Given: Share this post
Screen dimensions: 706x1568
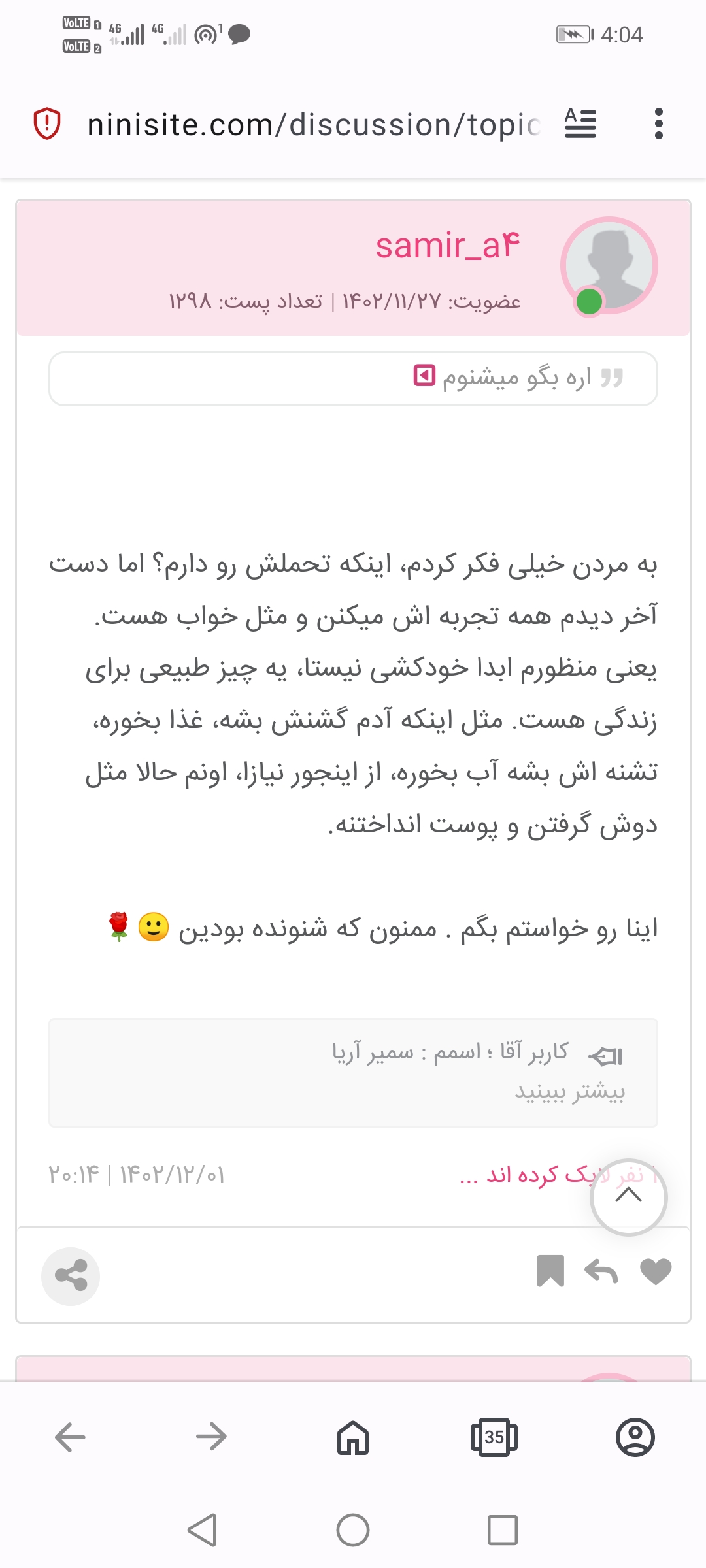Looking at the screenshot, I should pos(71,1275).
